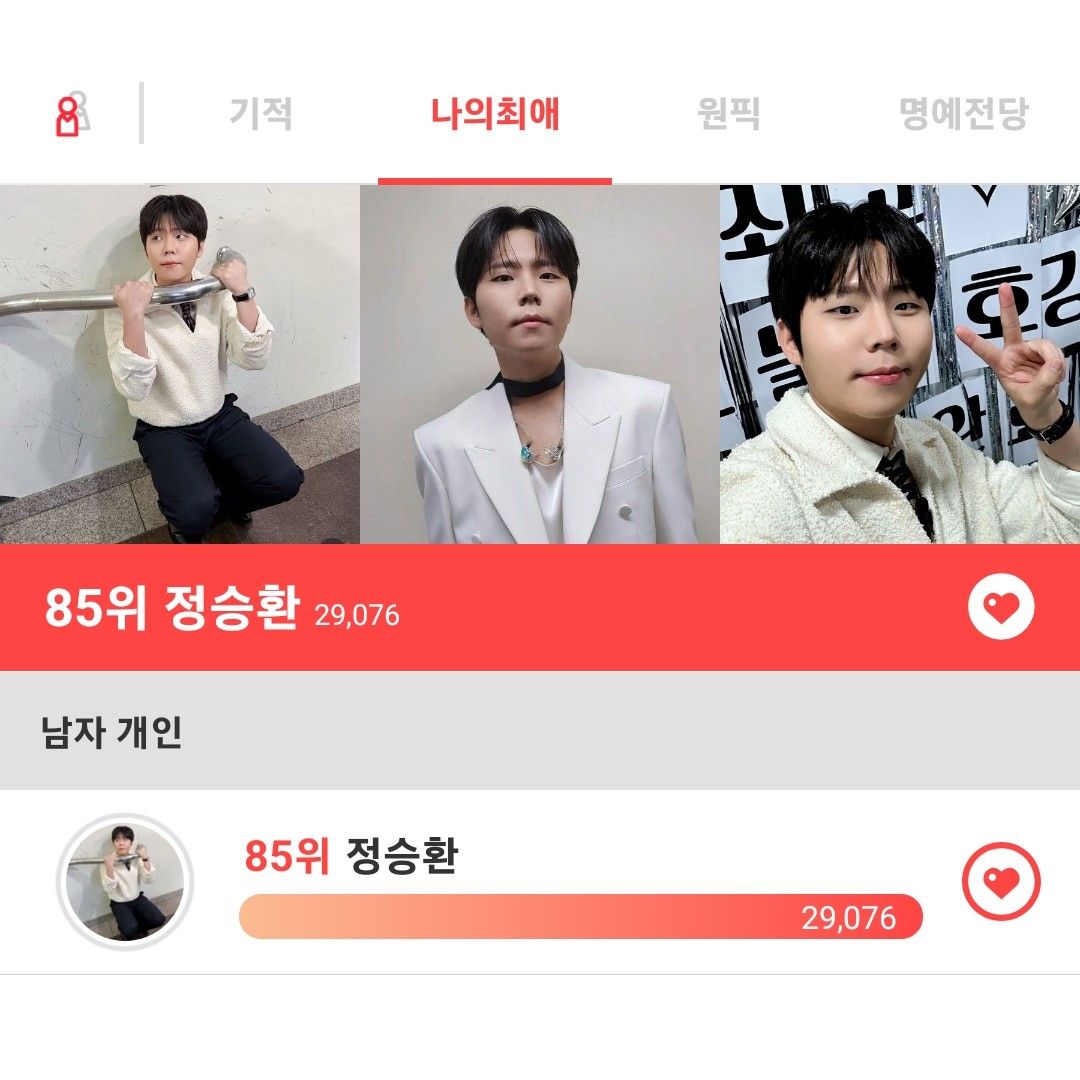1080x1080 pixels.
Task: Open 정승환's profile picture in the ranking row
Action: tap(125, 882)
